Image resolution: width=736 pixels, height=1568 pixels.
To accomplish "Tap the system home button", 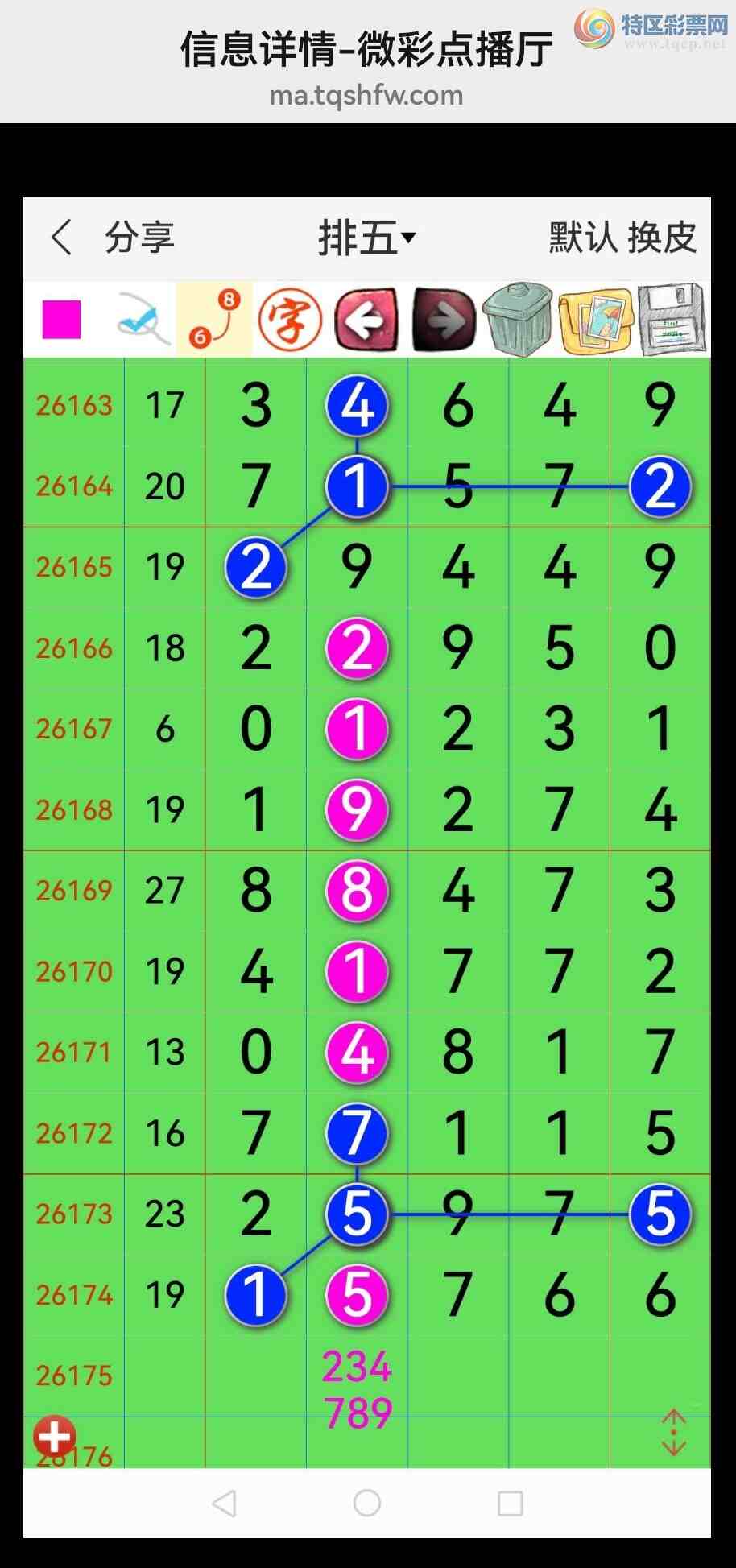I will pos(367,1503).
